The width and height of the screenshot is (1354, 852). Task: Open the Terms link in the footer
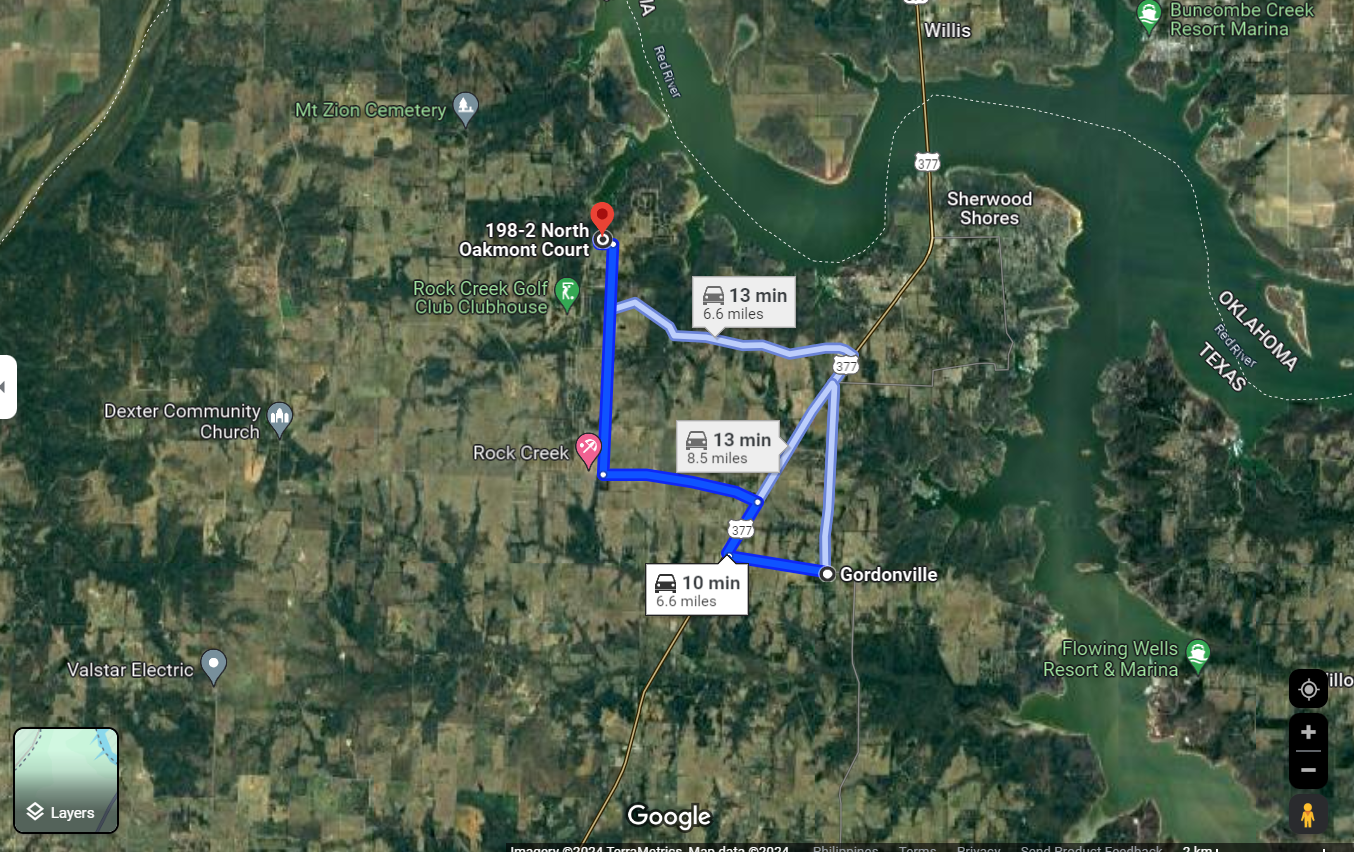click(x=917, y=849)
